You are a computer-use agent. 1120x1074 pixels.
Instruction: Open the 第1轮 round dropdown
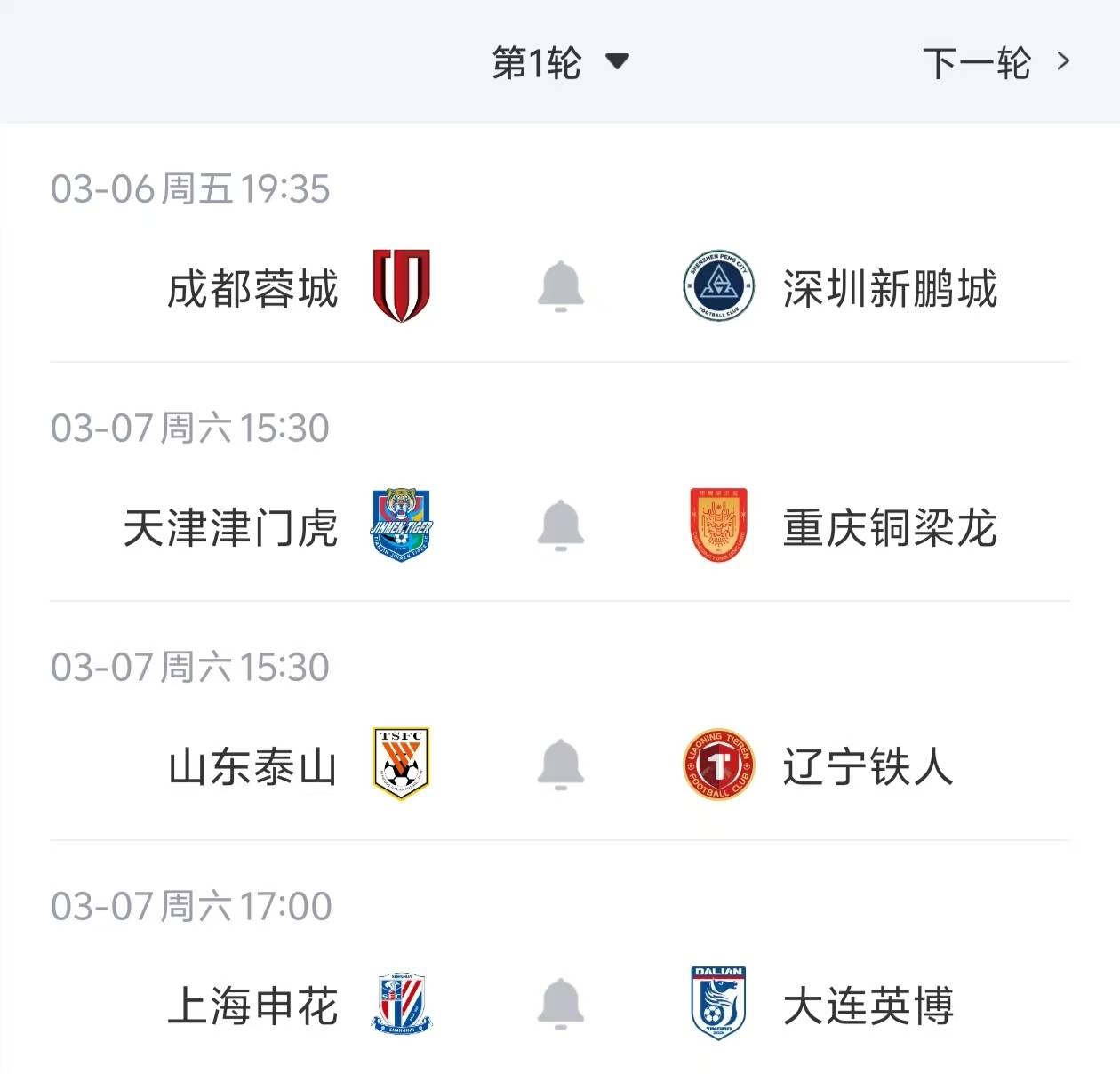click(x=560, y=62)
